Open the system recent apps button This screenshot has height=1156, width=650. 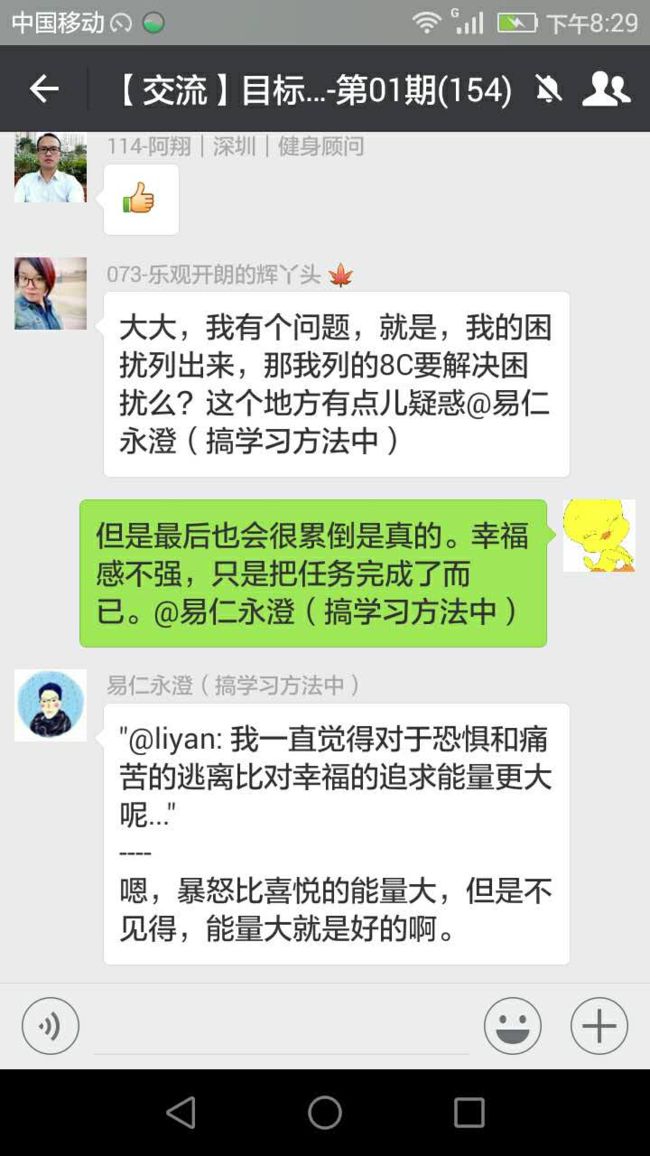(469, 1112)
